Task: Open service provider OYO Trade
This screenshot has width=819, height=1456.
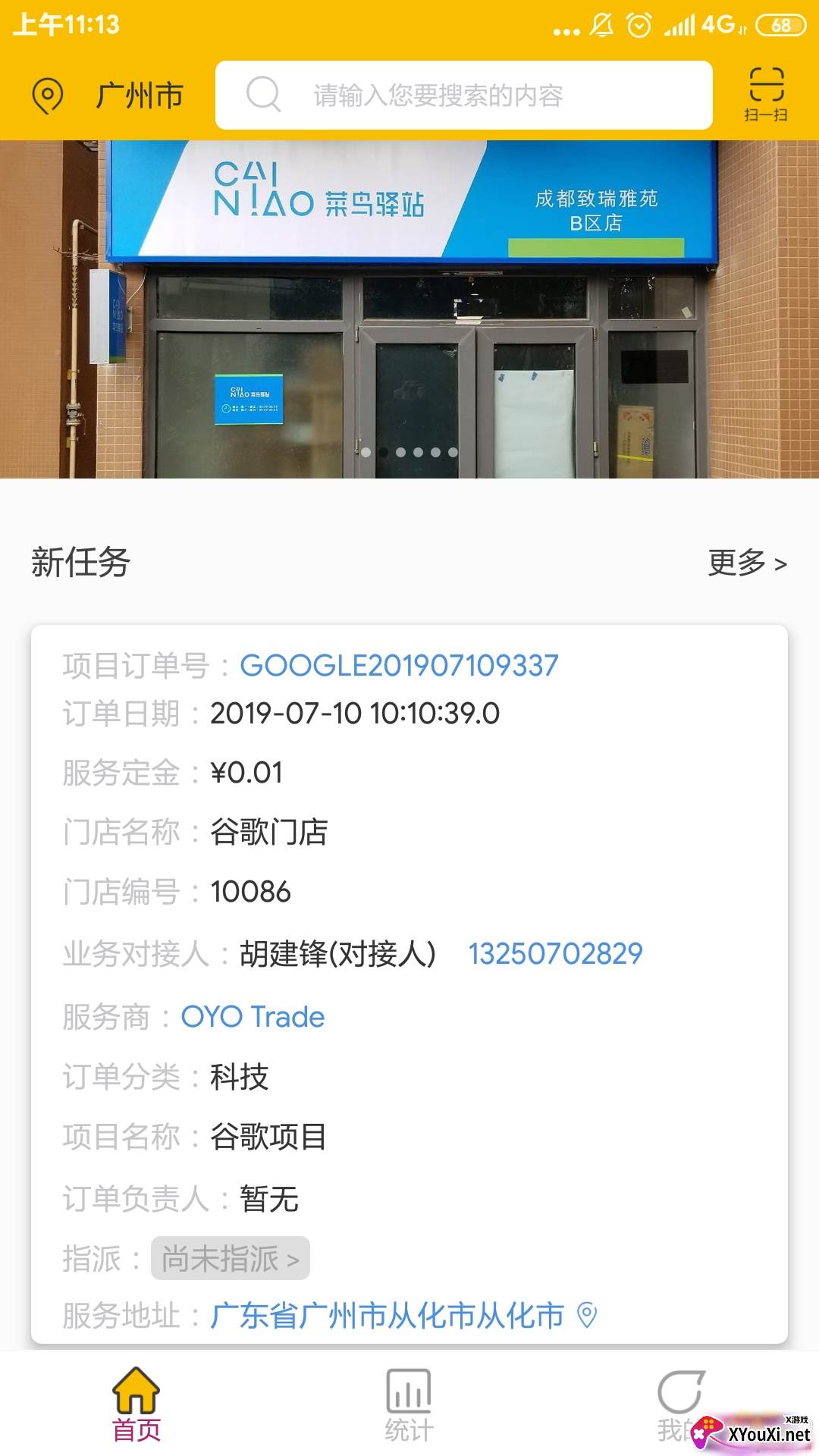Action: tap(253, 1017)
